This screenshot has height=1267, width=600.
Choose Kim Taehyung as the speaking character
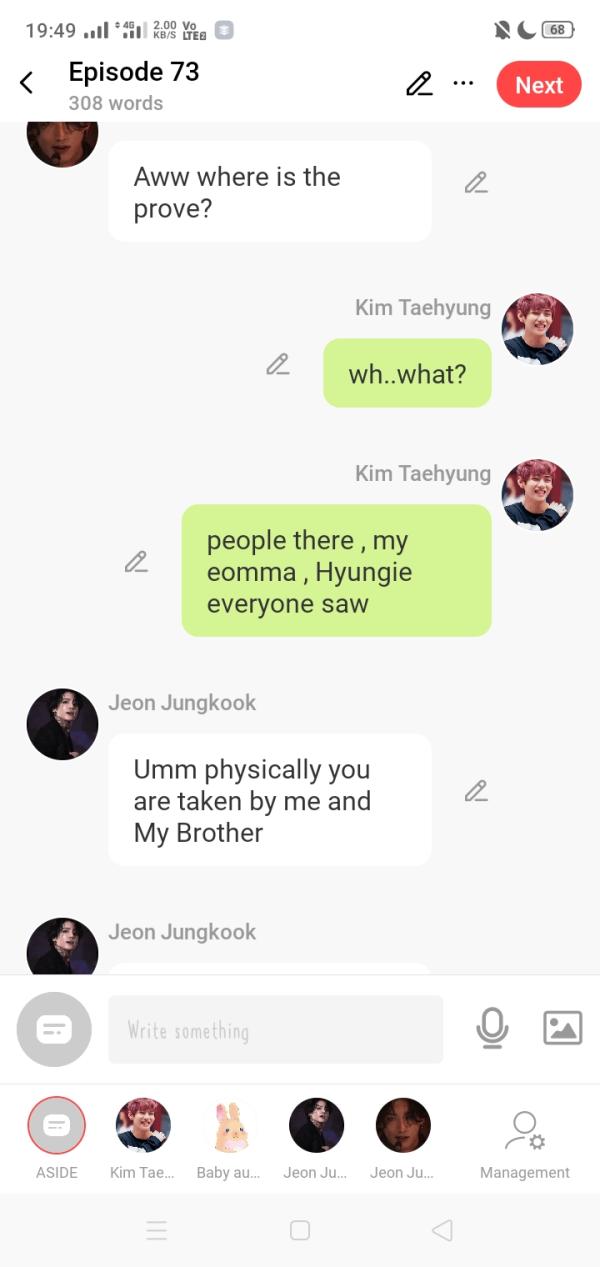click(143, 1126)
